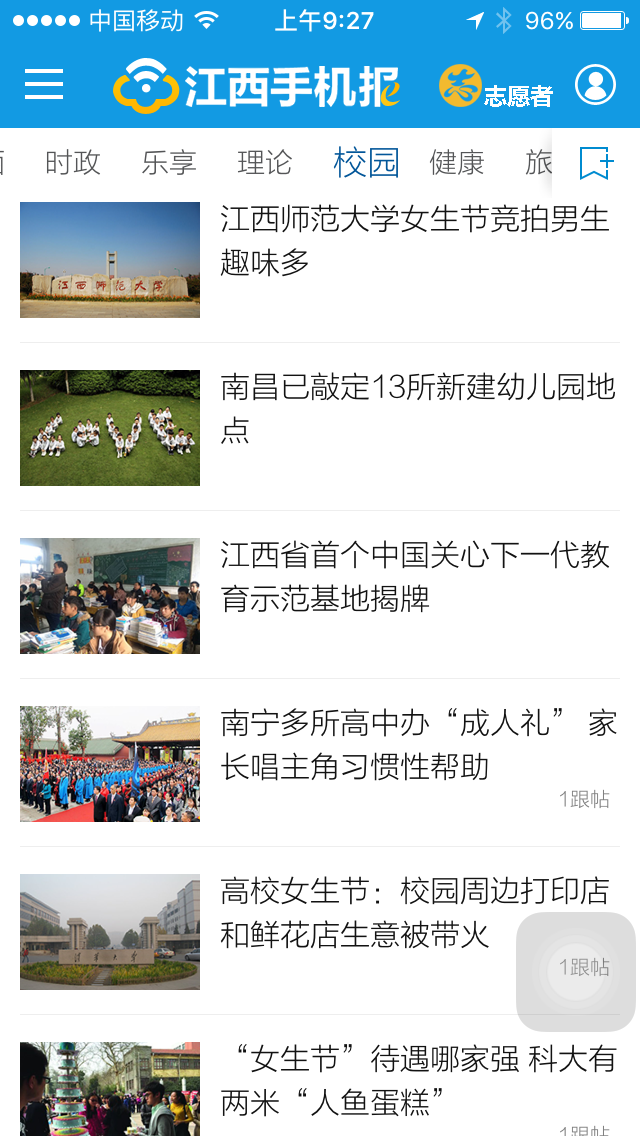View article 南宁多所高中办“成人礼”
Viewport: 640px width, 1136px height.
pos(418,745)
